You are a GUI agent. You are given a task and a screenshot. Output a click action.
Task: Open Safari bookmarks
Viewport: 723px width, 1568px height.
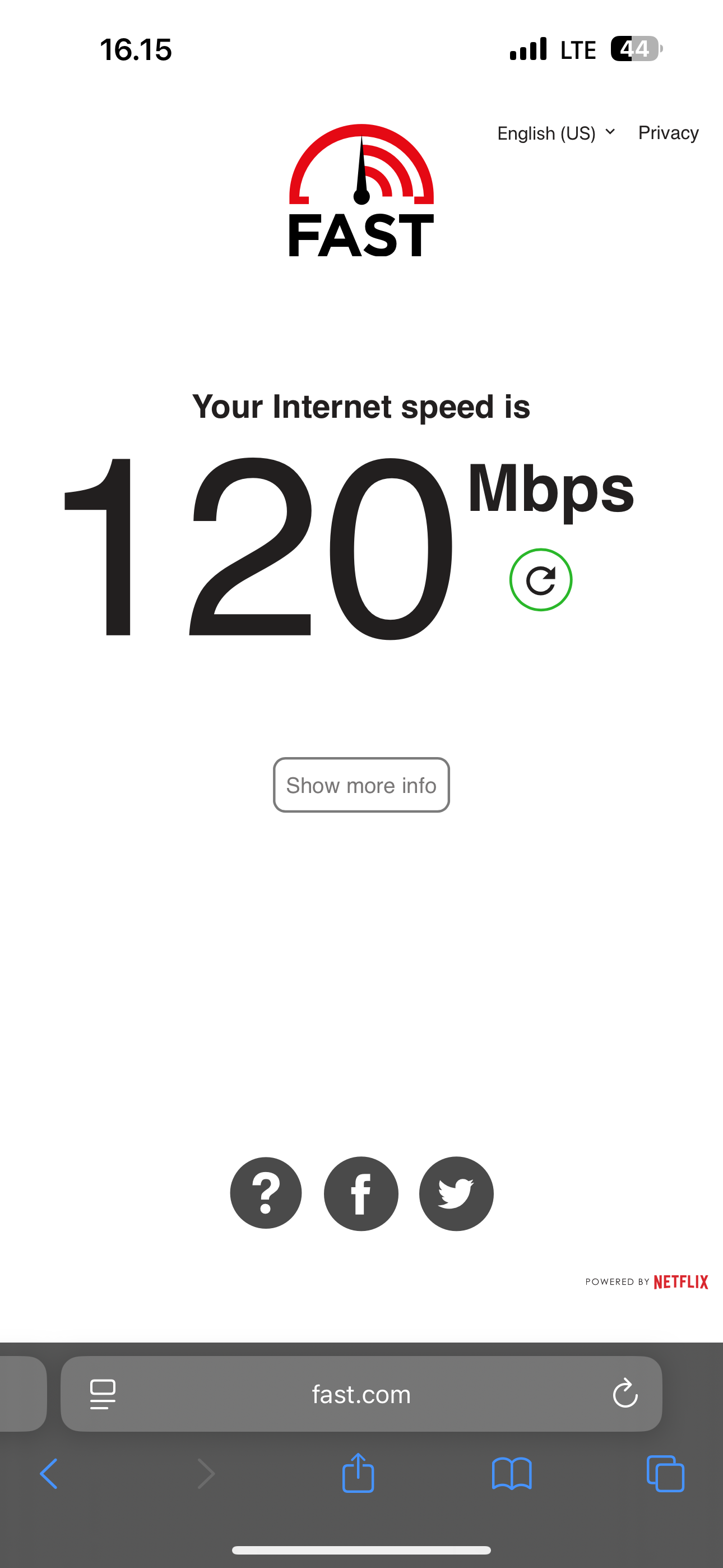click(511, 1474)
